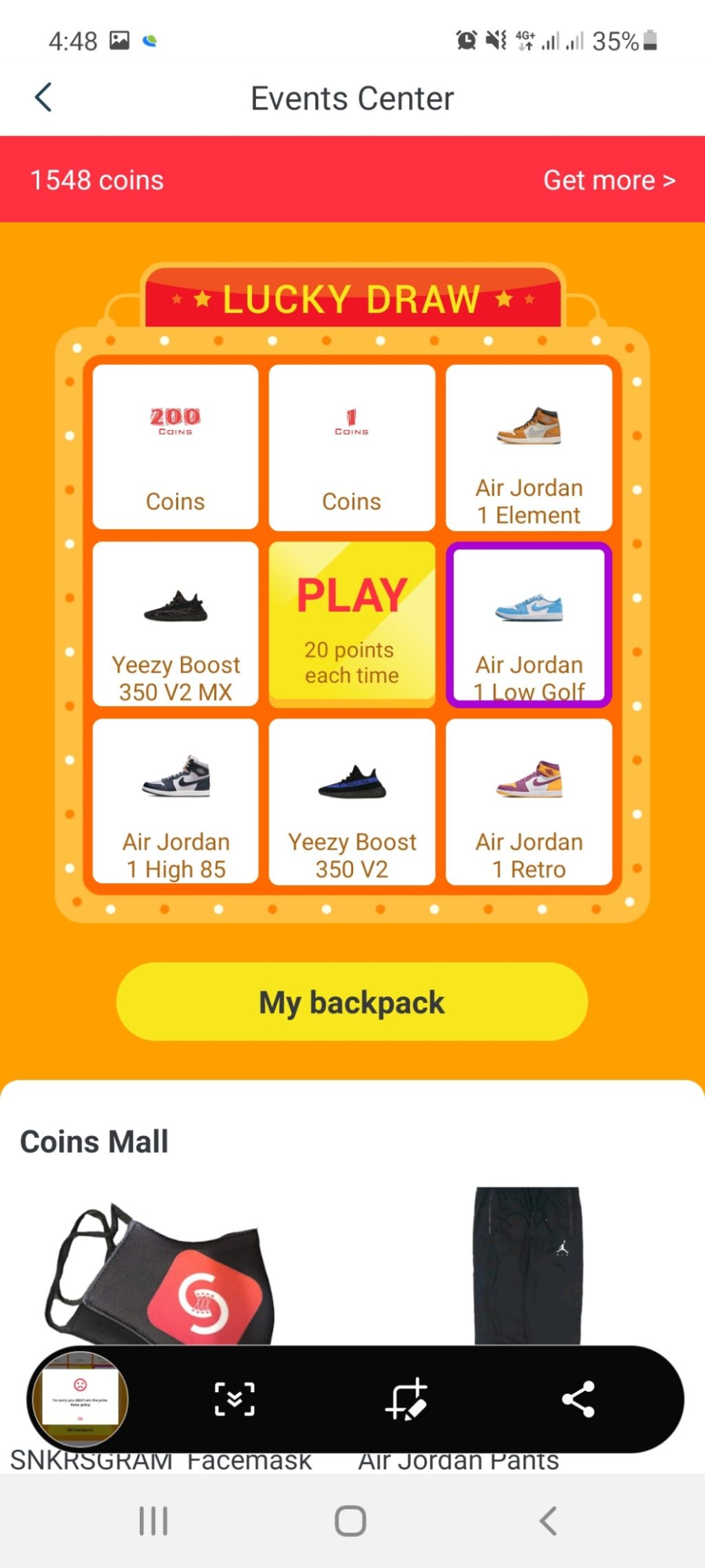Go back from Events Center
This screenshot has height=1568, width=705.
coord(43,97)
